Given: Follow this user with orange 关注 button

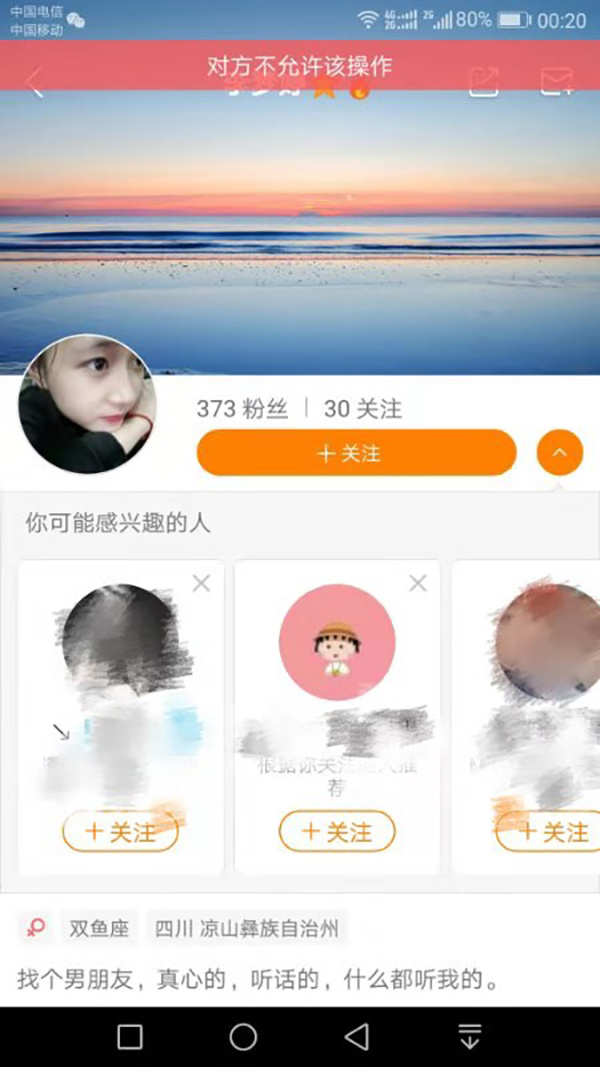Looking at the screenshot, I should 356,453.
